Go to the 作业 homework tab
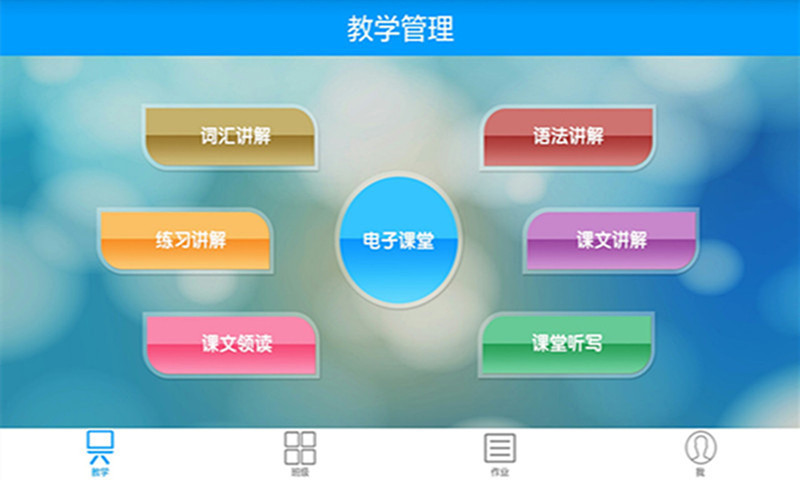Viewport: 800px width, 480px height. (x=500, y=453)
